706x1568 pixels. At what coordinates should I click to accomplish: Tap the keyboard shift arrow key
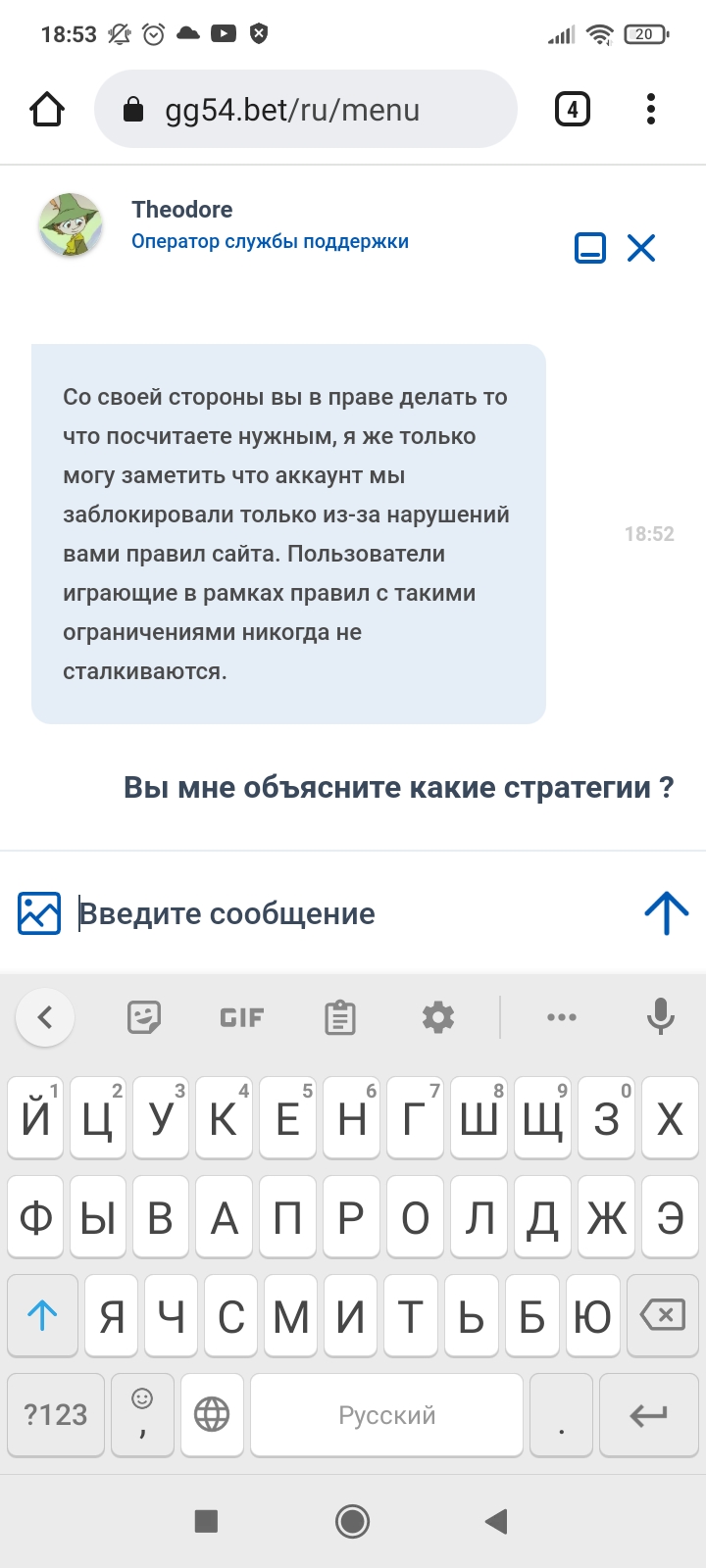[x=42, y=1315]
